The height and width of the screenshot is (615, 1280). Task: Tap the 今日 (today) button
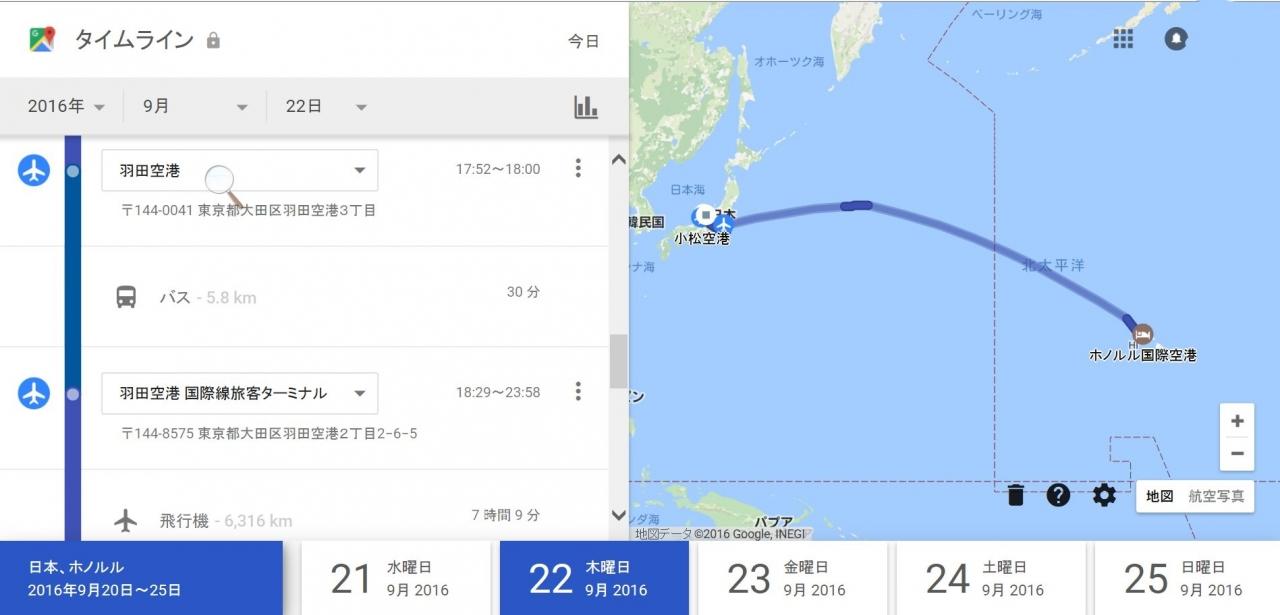pyautogui.click(x=583, y=41)
